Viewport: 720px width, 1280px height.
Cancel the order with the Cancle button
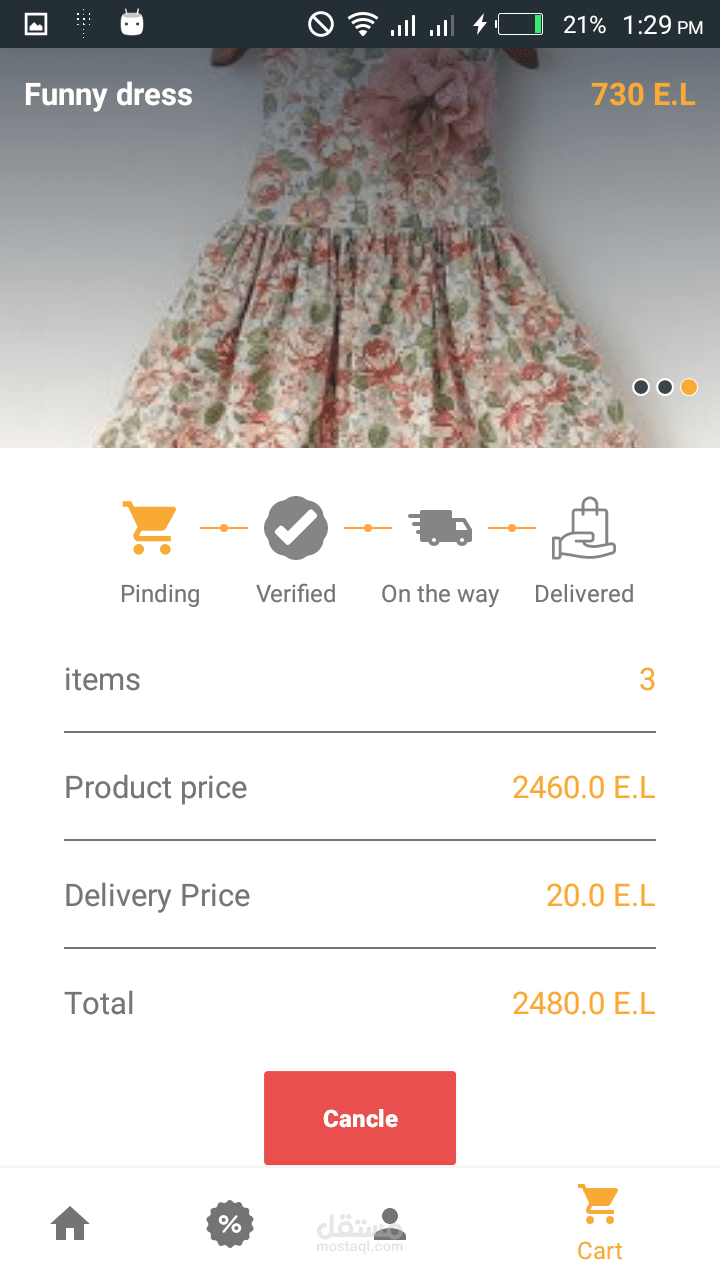tap(360, 1118)
